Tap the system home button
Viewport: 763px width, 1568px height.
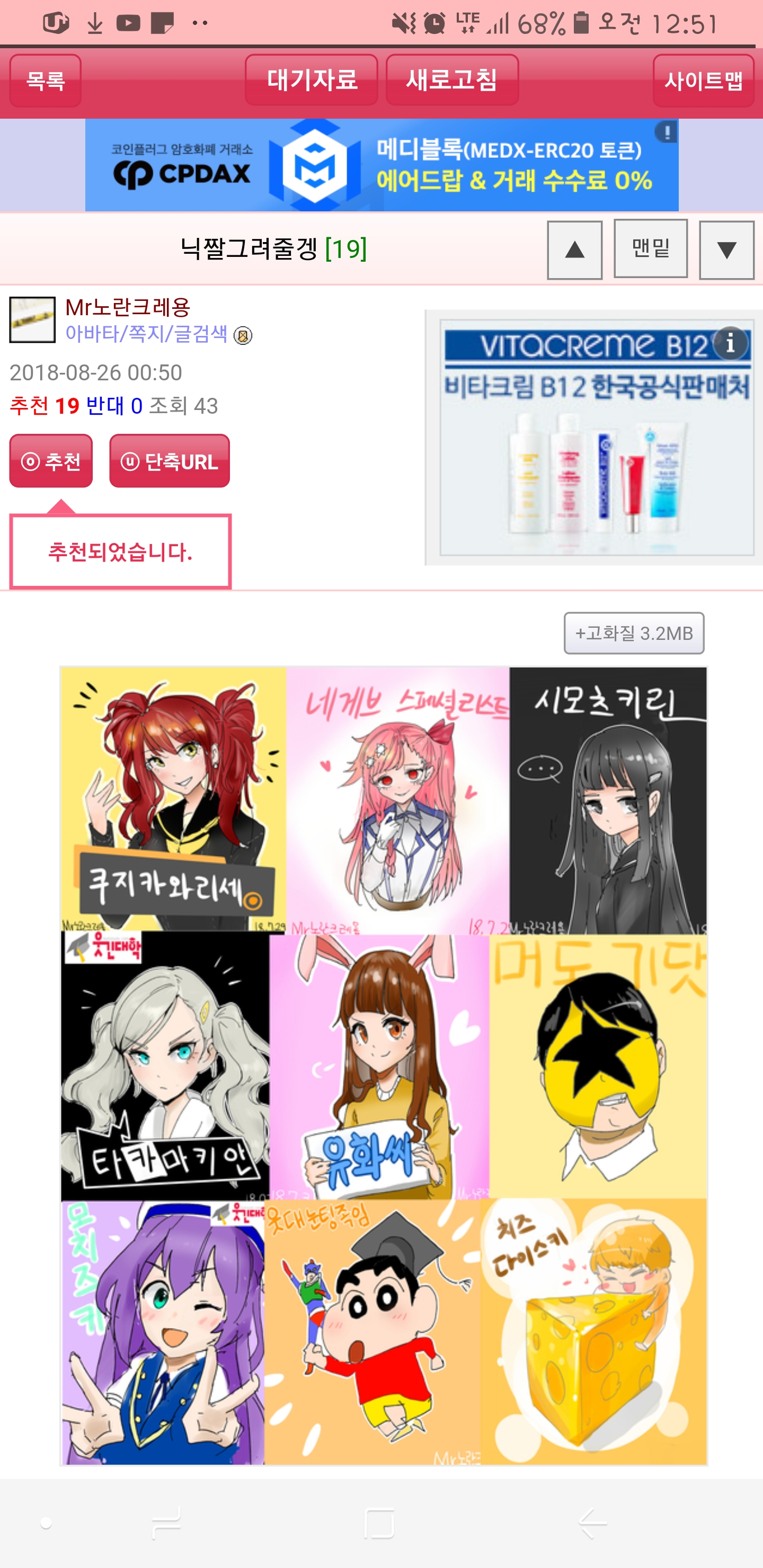(379, 1524)
